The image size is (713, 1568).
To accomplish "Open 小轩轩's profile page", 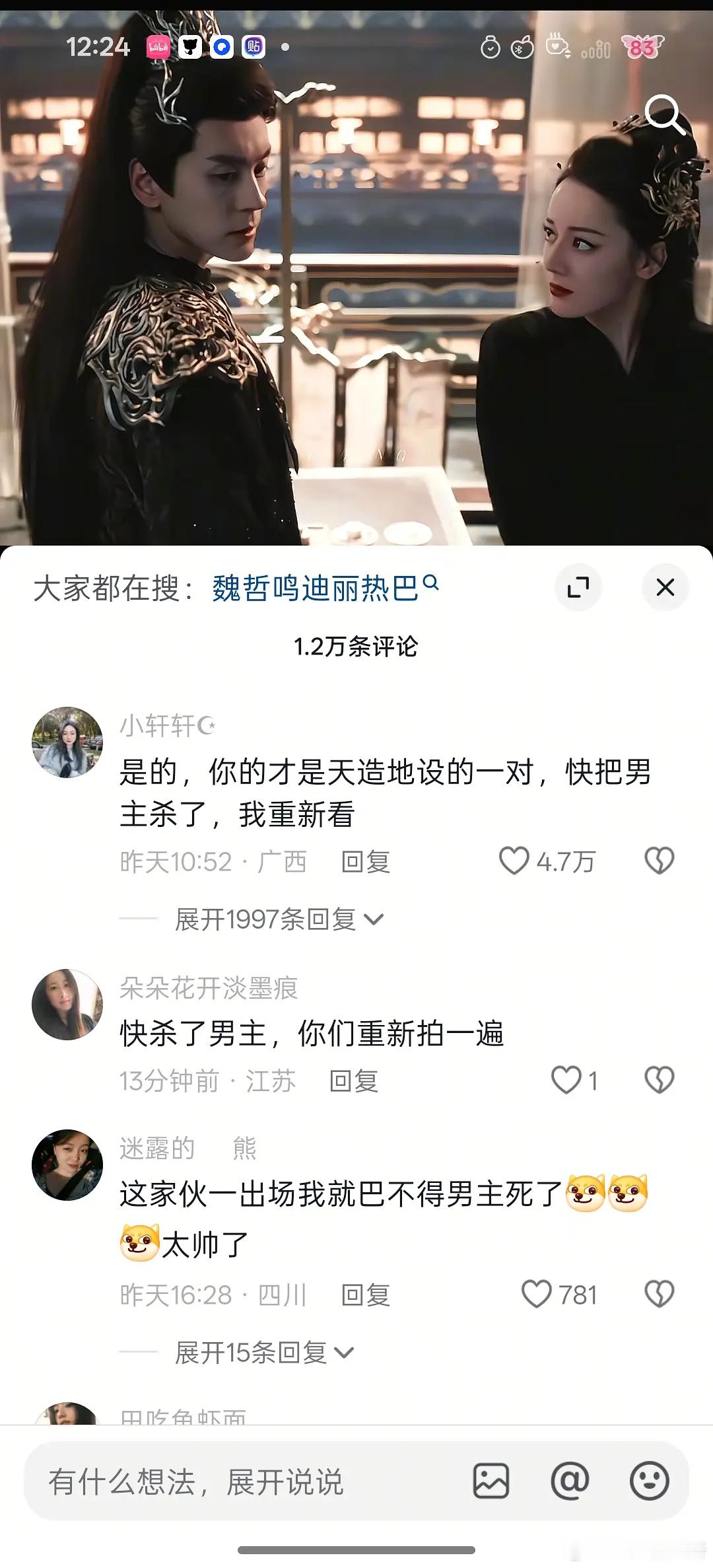I will point(68,741).
